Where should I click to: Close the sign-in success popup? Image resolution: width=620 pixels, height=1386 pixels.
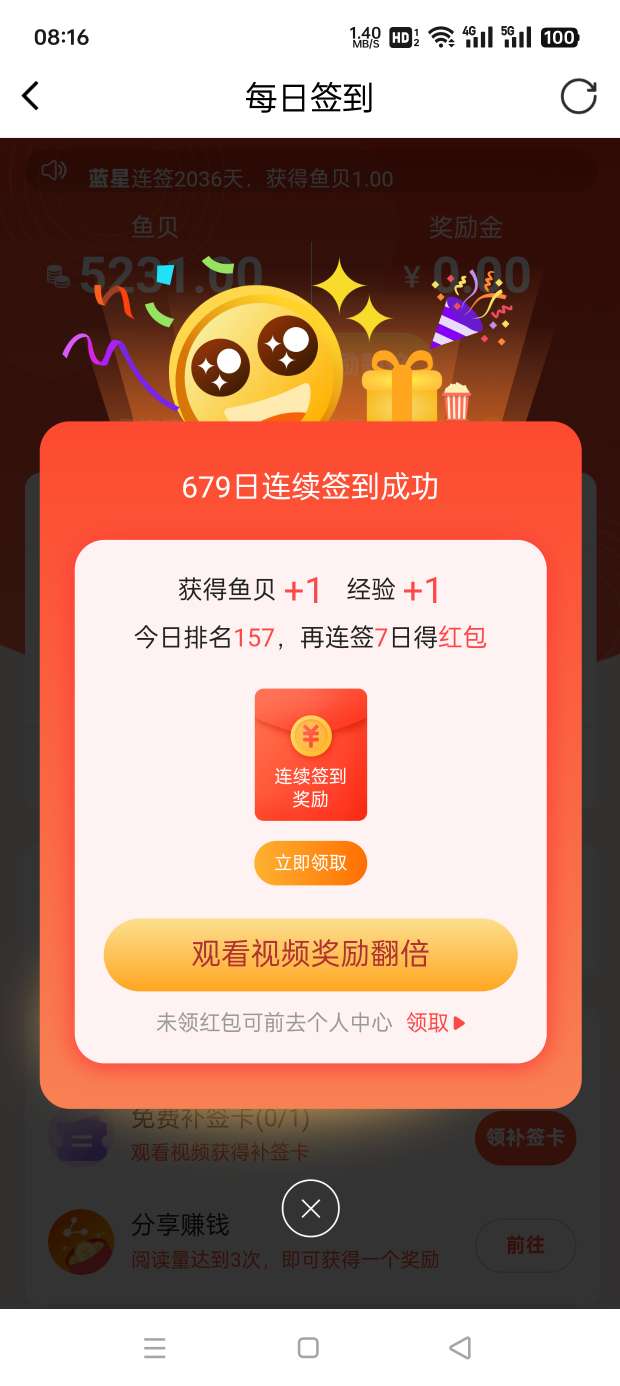(x=310, y=1209)
